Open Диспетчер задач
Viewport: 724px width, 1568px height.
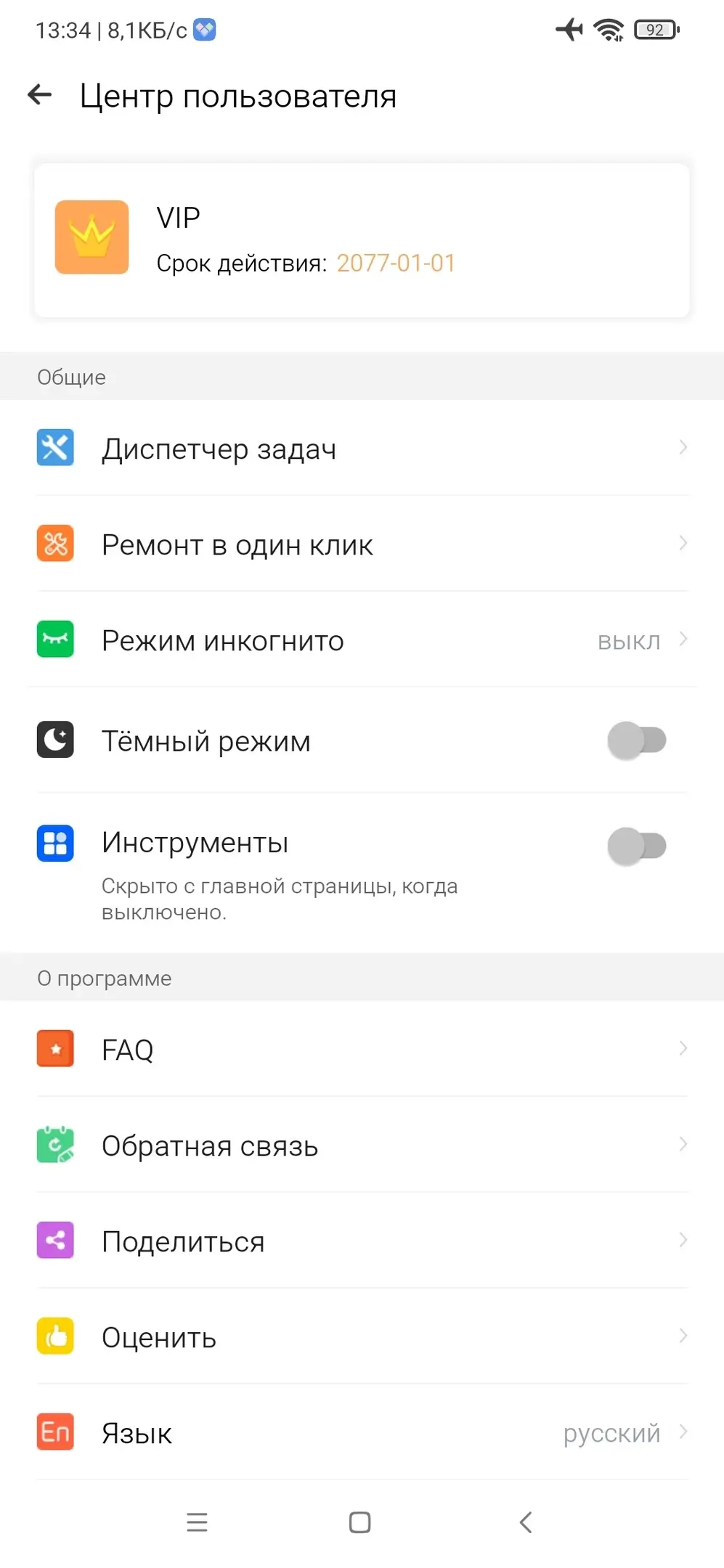click(x=361, y=448)
